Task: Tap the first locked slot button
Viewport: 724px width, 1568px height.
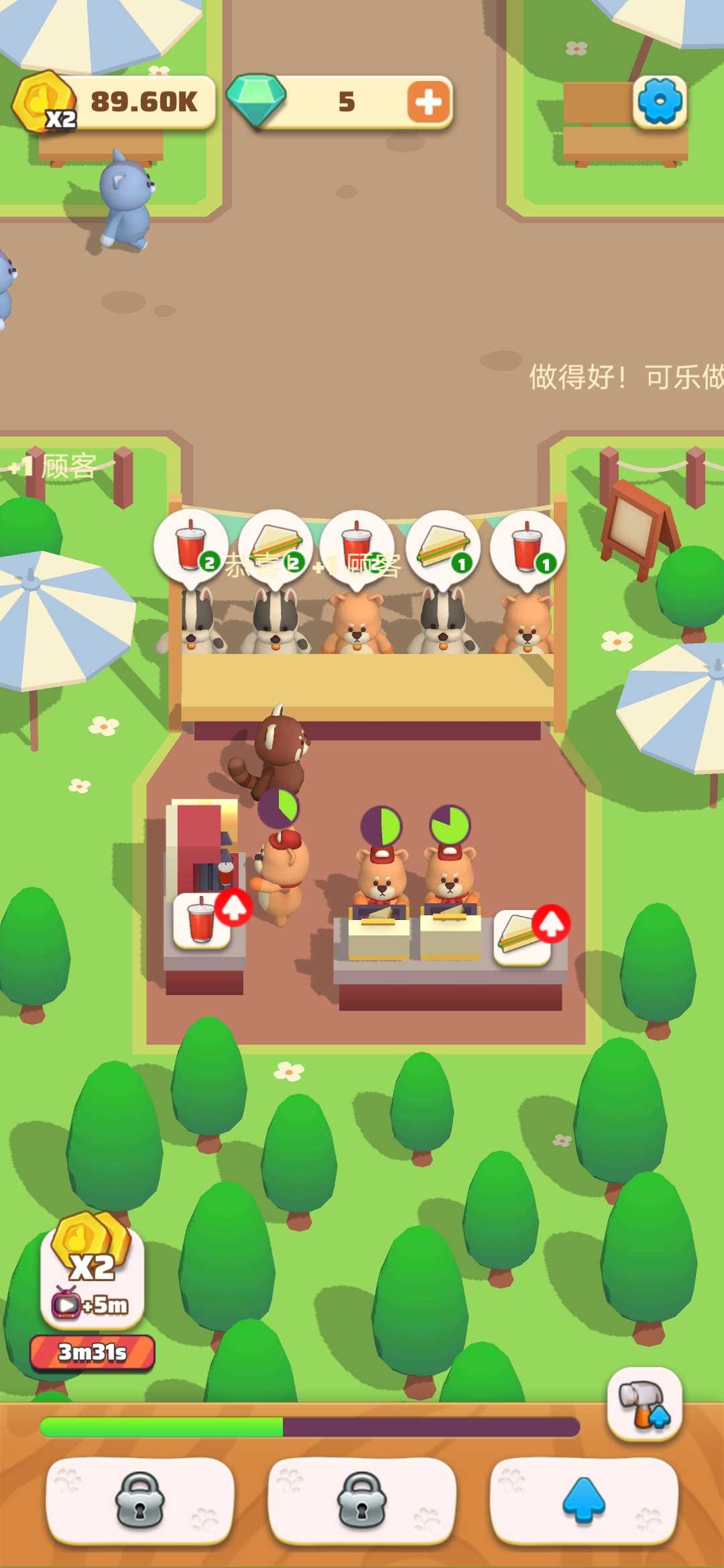Action: pos(140,1500)
